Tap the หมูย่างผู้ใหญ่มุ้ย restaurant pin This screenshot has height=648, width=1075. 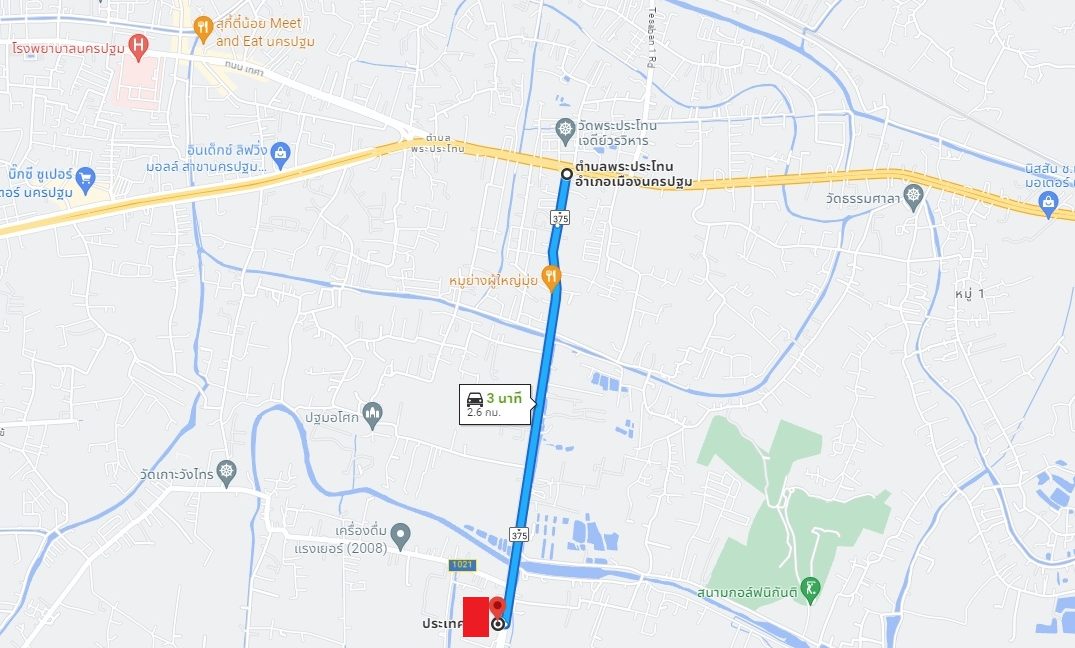pyautogui.click(x=550, y=275)
